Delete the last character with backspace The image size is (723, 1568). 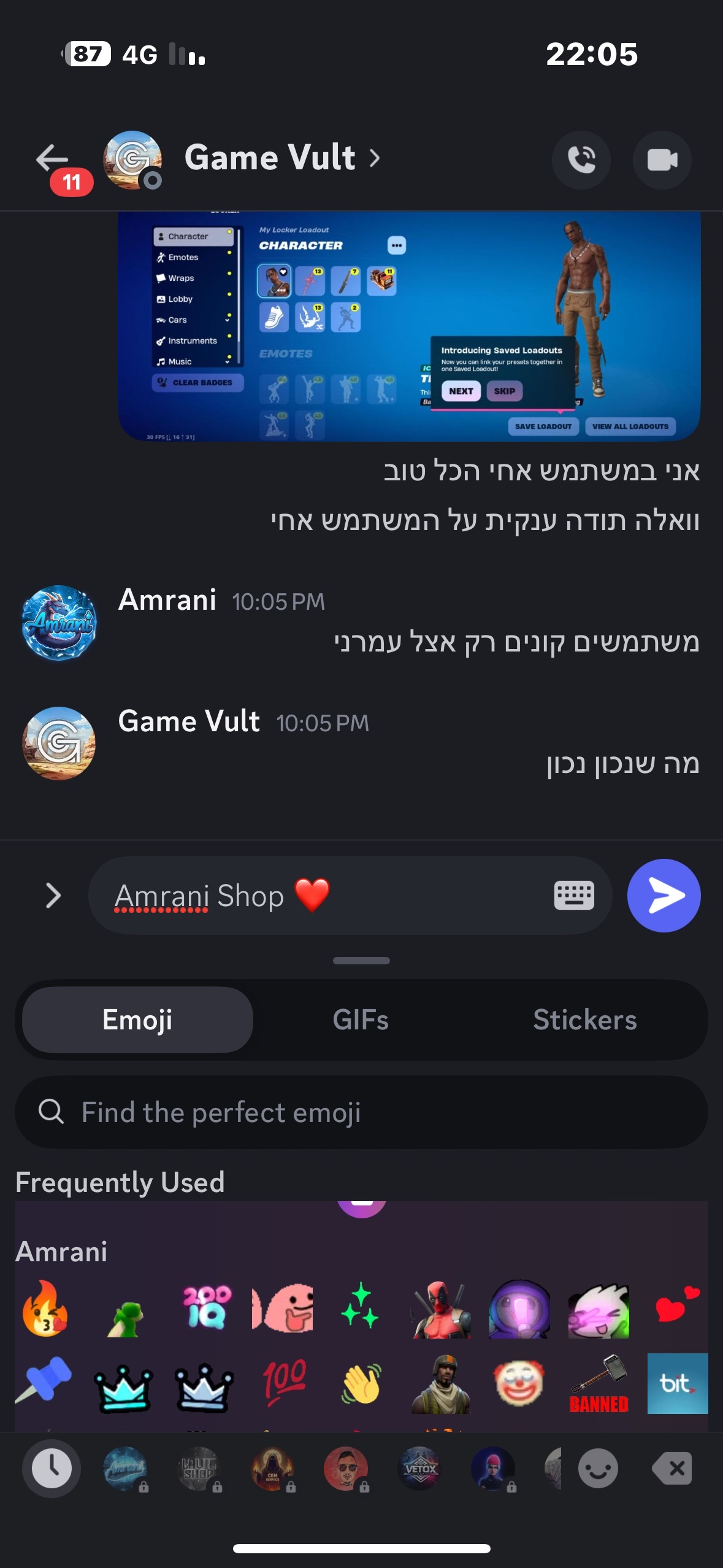[x=672, y=1469]
